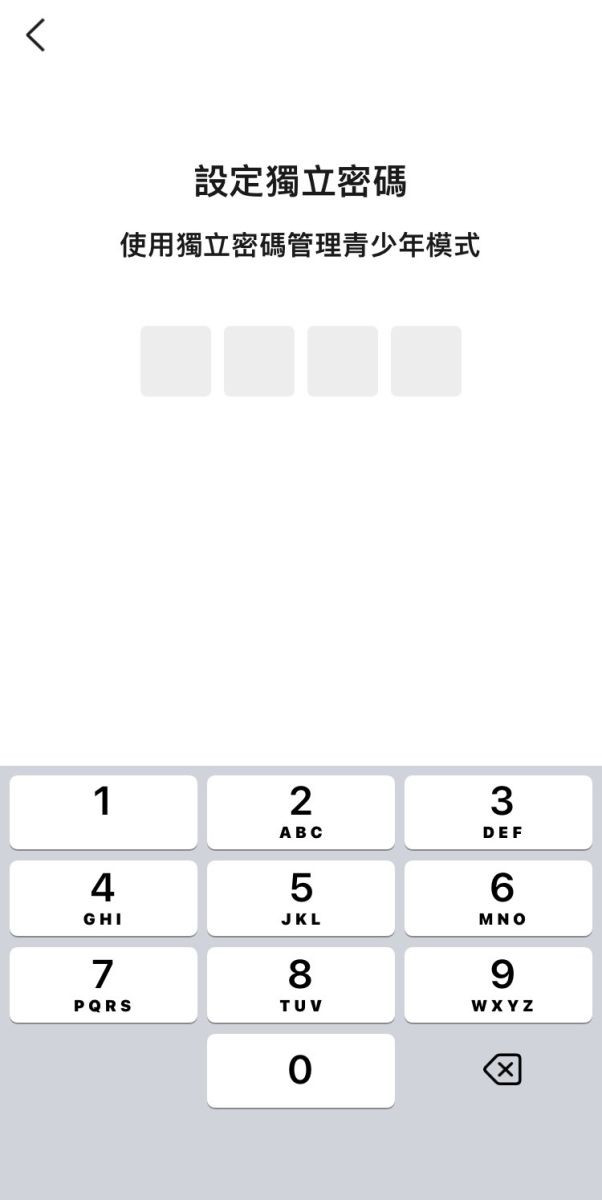The width and height of the screenshot is (602, 1200).
Task: Enter 7 using the PQRS key
Action: point(103,985)
